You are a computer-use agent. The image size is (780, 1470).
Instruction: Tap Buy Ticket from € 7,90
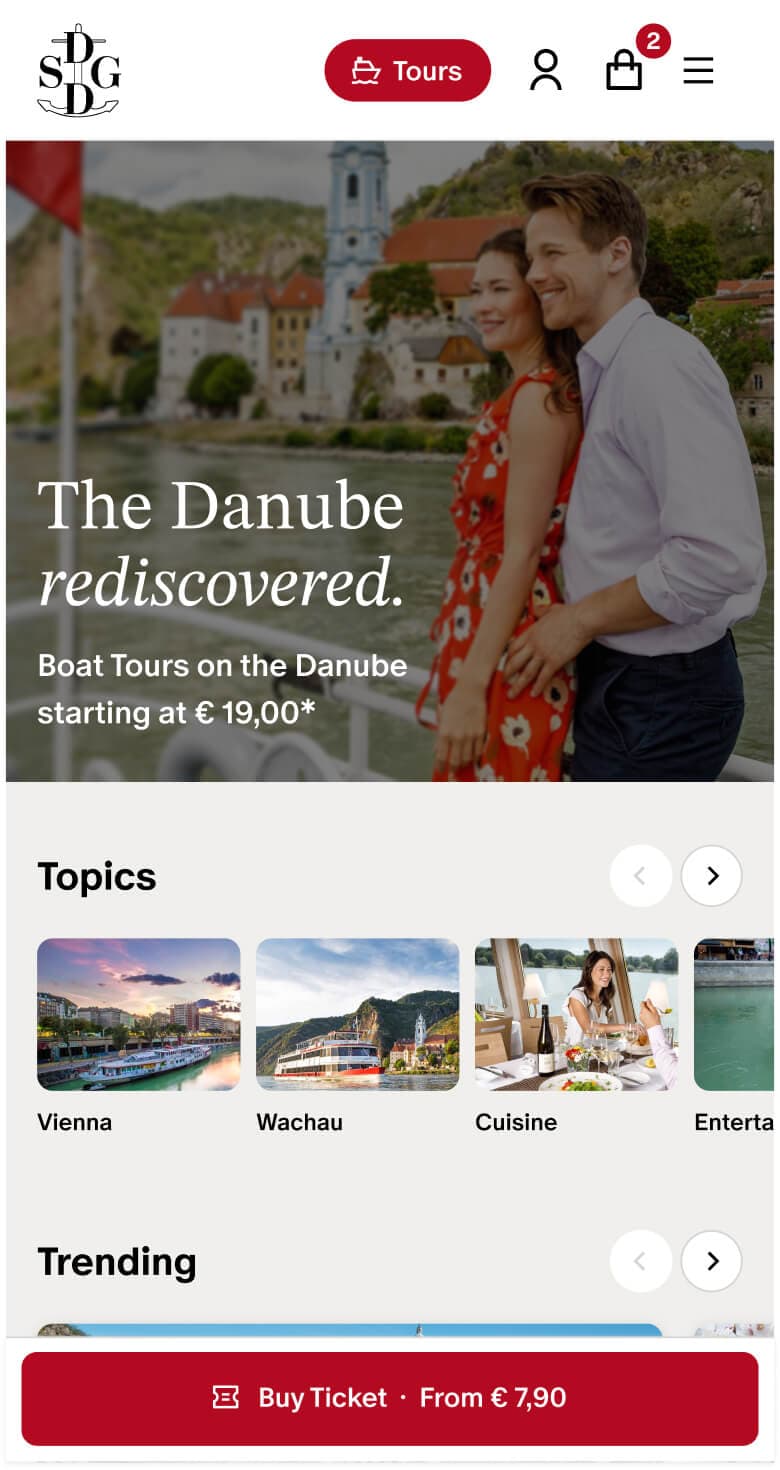(390, 1398)
